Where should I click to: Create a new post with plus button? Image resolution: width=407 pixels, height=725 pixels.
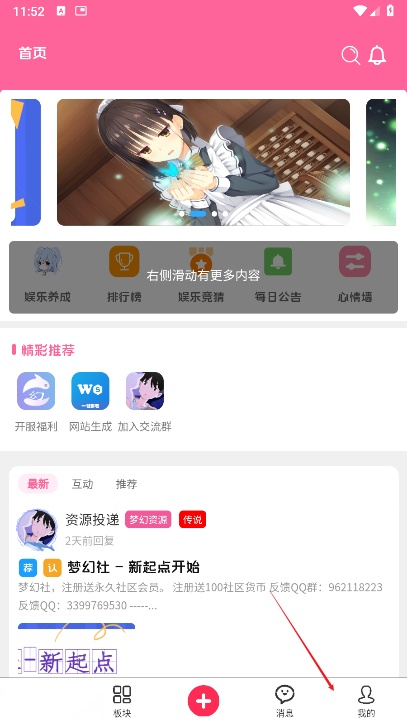point(204,701)
